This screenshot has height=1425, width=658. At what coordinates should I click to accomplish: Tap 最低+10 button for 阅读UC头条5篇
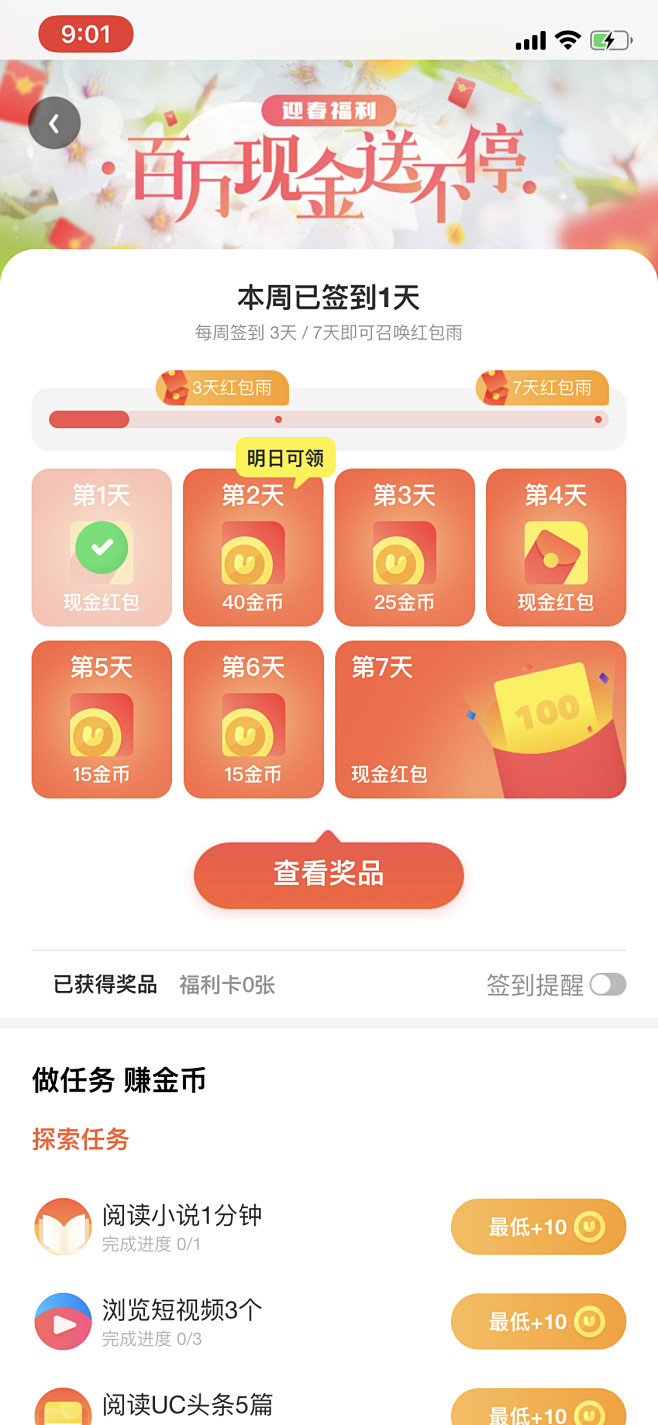pyautogui.click(x=538, y=1409)
